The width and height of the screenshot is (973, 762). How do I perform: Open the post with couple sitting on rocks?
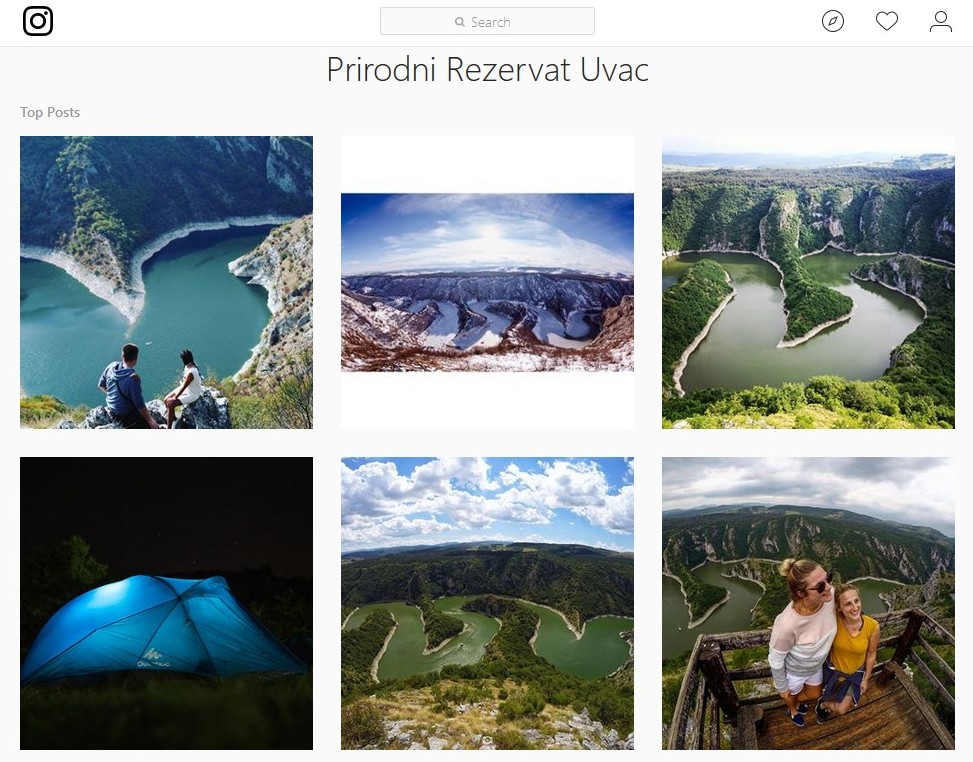[166, 282]
